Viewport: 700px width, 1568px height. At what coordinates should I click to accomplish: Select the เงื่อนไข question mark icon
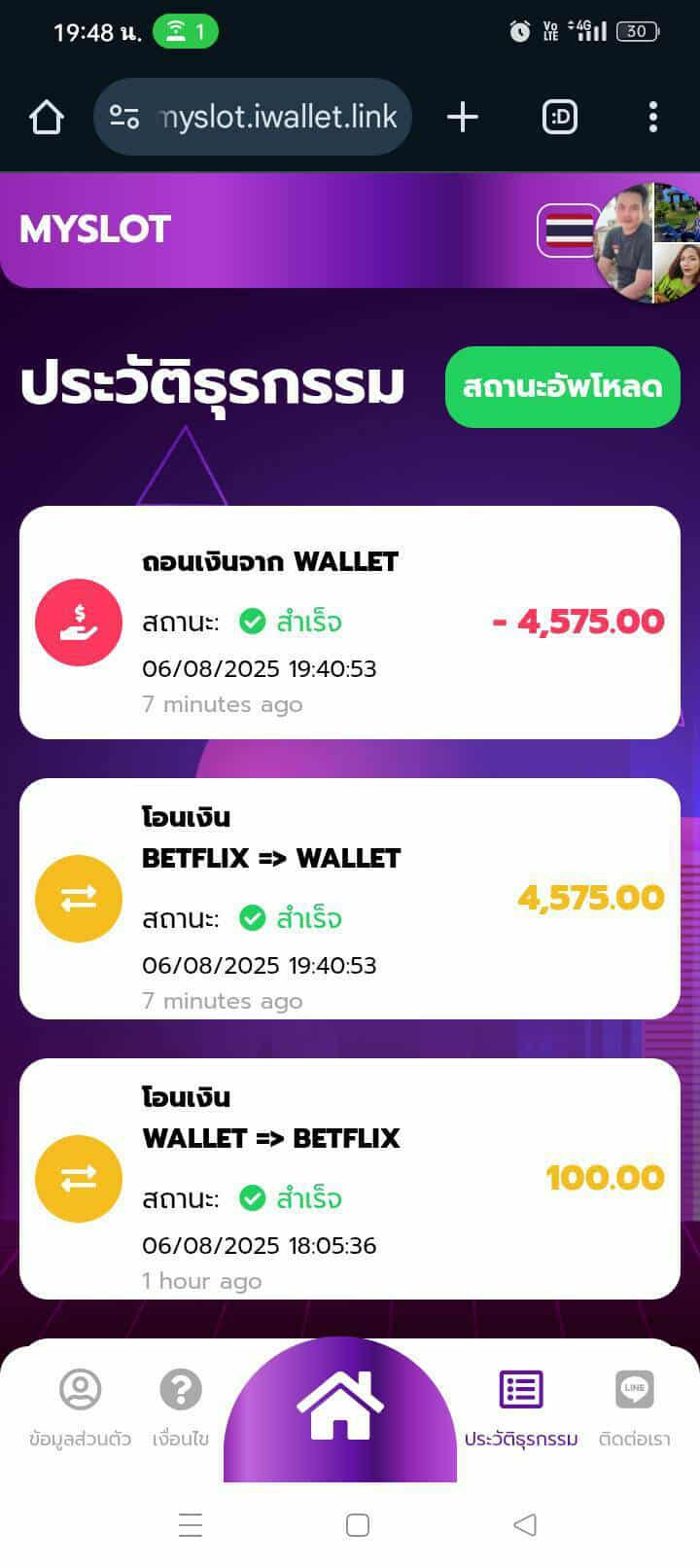tap(180, 1389)
